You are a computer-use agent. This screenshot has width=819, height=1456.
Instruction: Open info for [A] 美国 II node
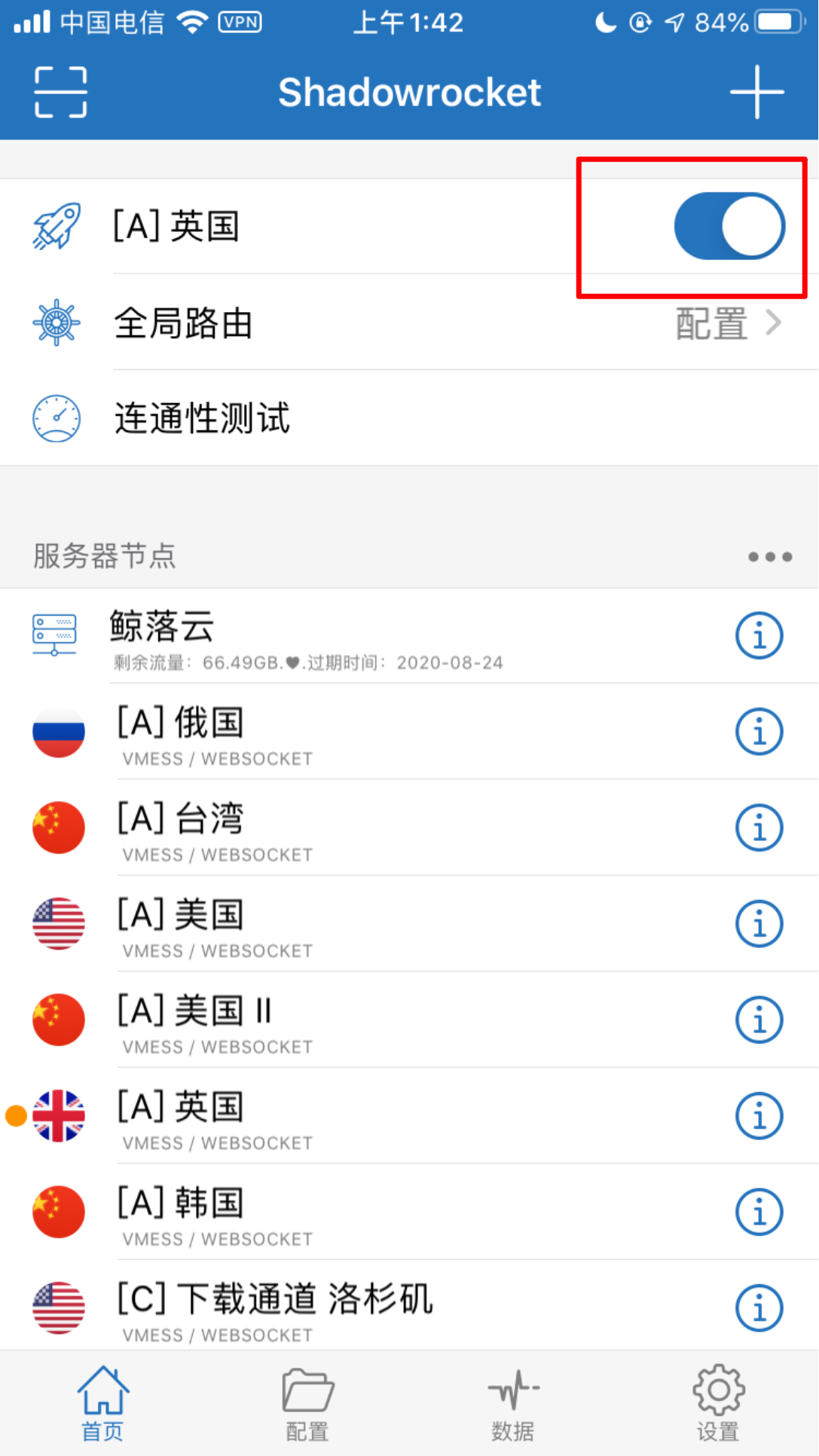(x=759, y=1020)
